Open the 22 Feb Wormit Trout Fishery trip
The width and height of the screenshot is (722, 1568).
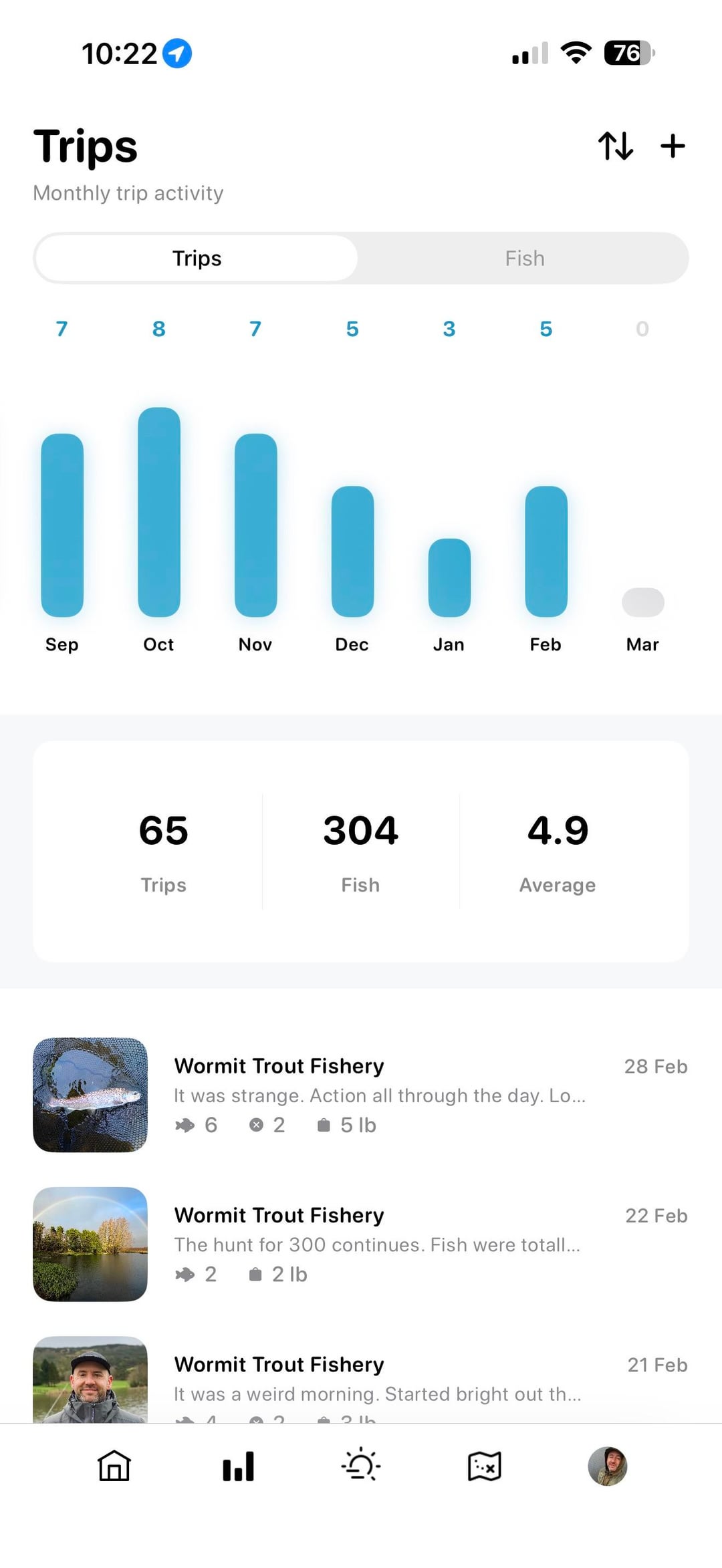tap(361, 1244)
